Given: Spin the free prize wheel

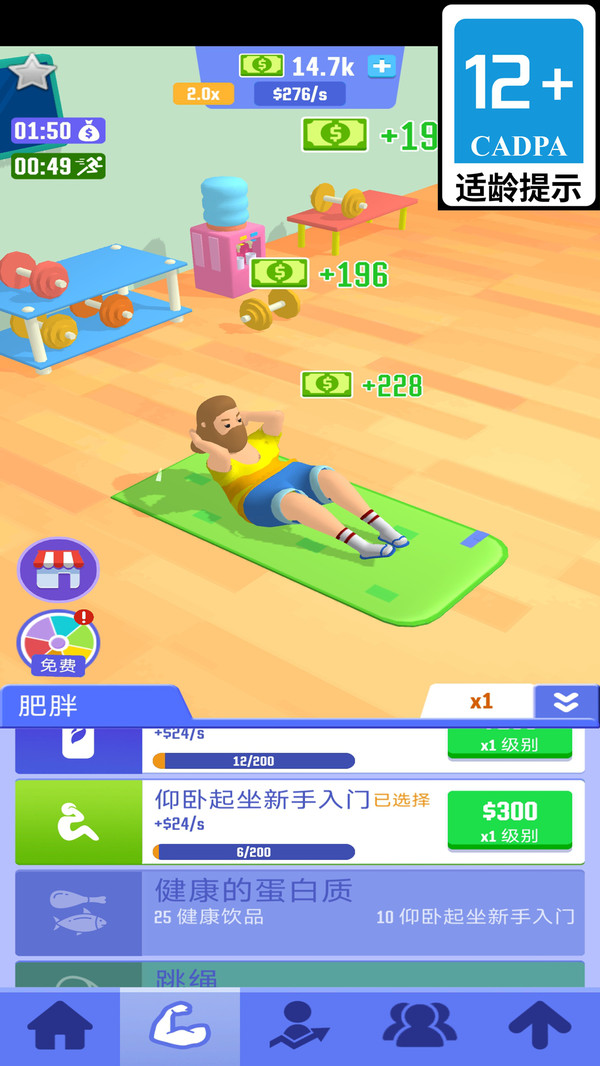Looking at the screenshot, I should [x=58, y=643].
